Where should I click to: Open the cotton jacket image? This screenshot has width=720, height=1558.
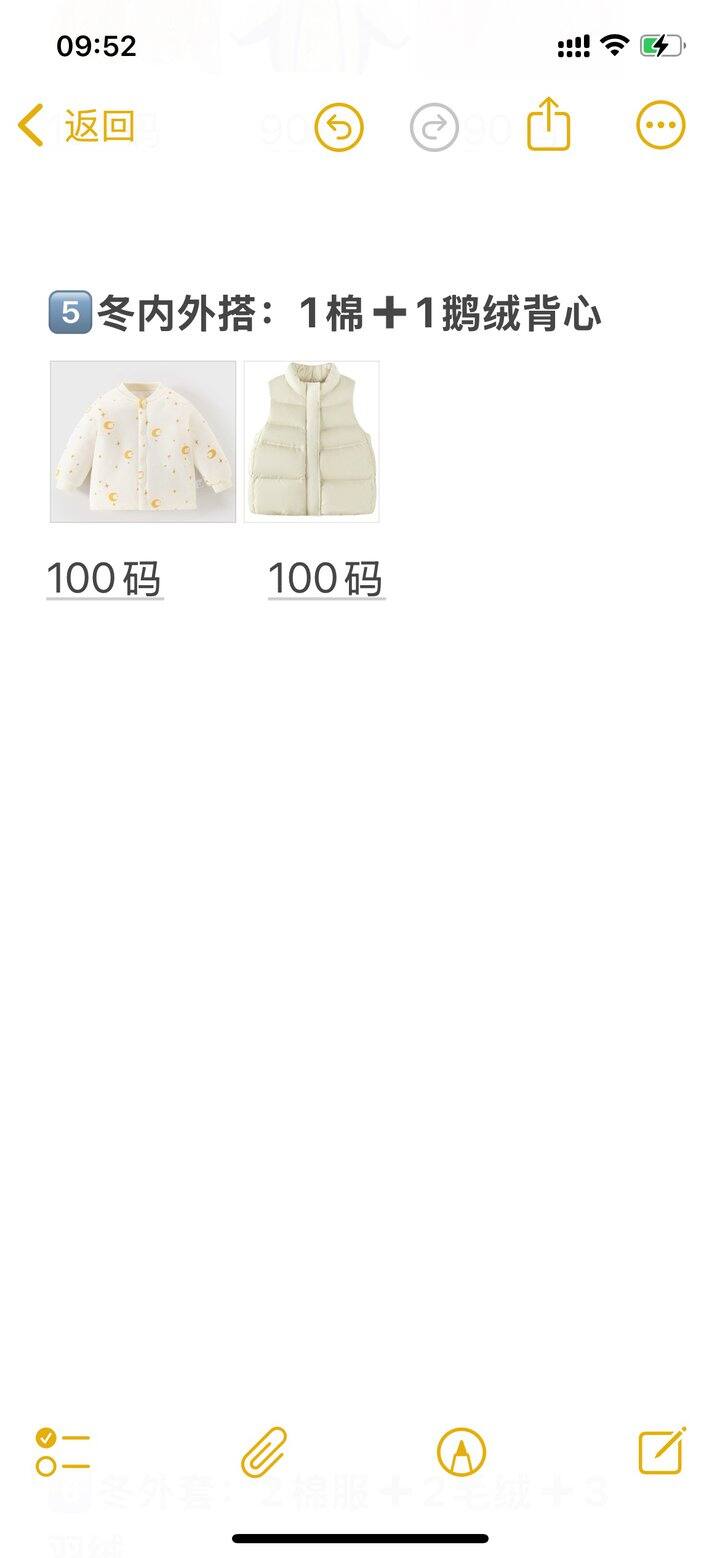click(143, 441)
